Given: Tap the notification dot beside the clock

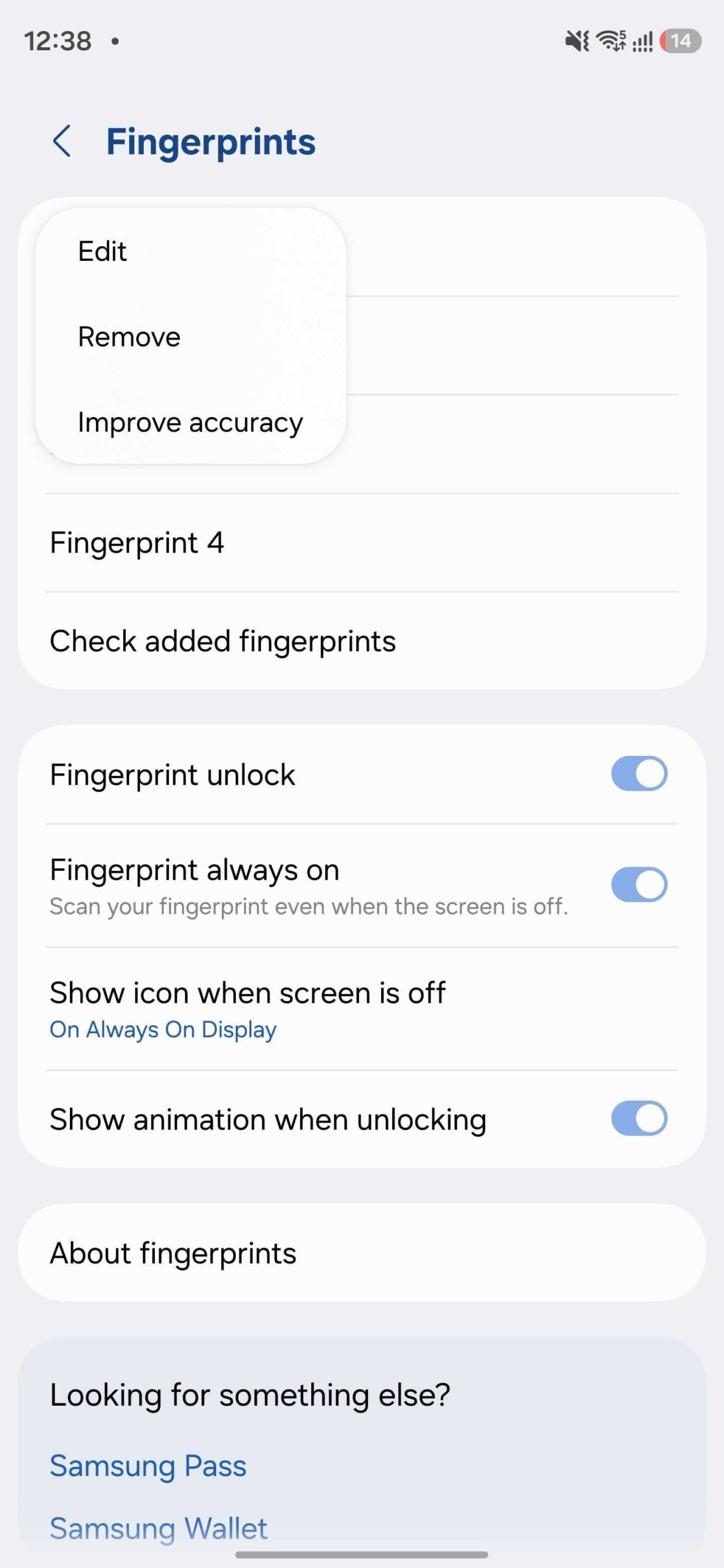Looking at the screenshot, I should coord(114,42).
